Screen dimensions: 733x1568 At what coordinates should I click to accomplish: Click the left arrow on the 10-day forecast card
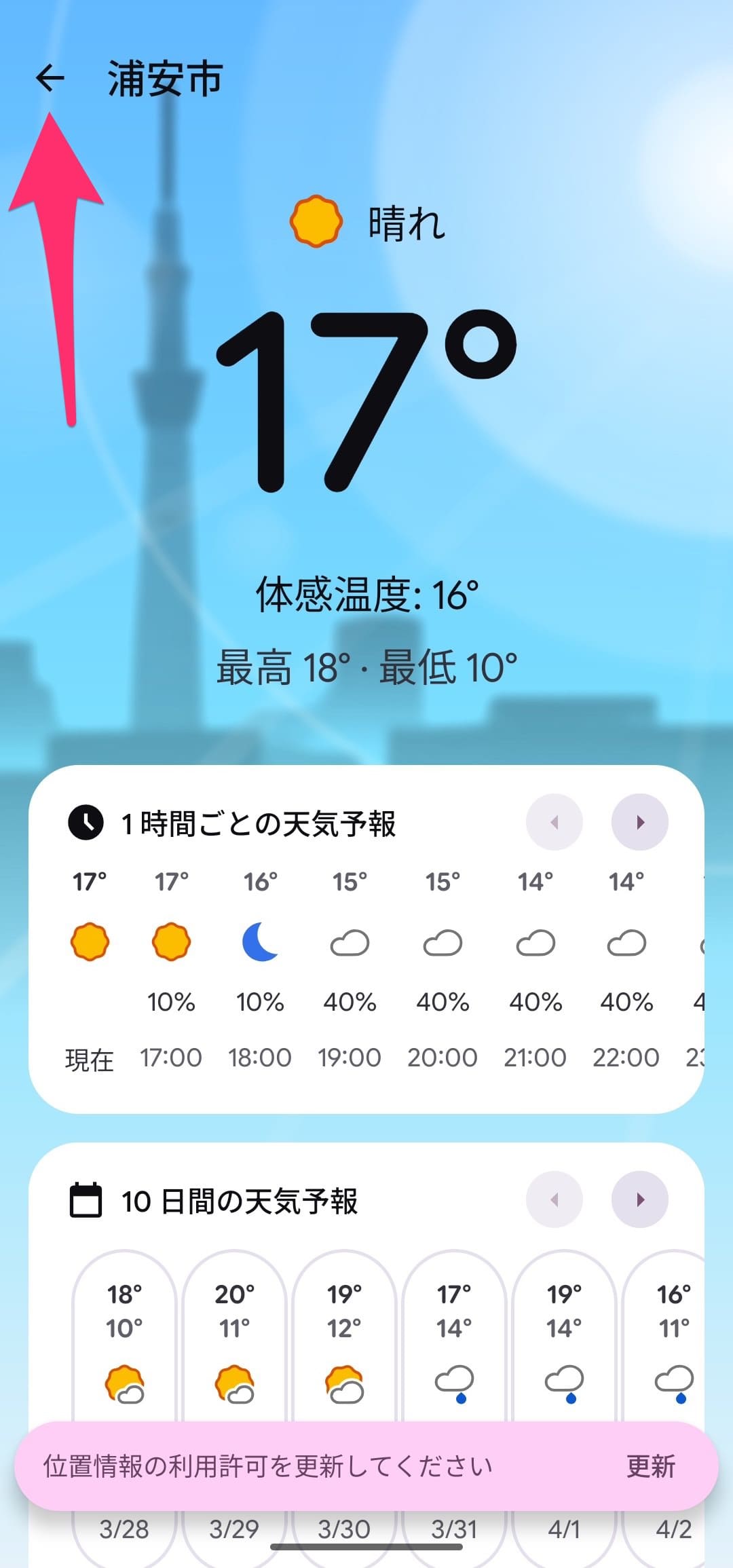(x=555, y=1200)
